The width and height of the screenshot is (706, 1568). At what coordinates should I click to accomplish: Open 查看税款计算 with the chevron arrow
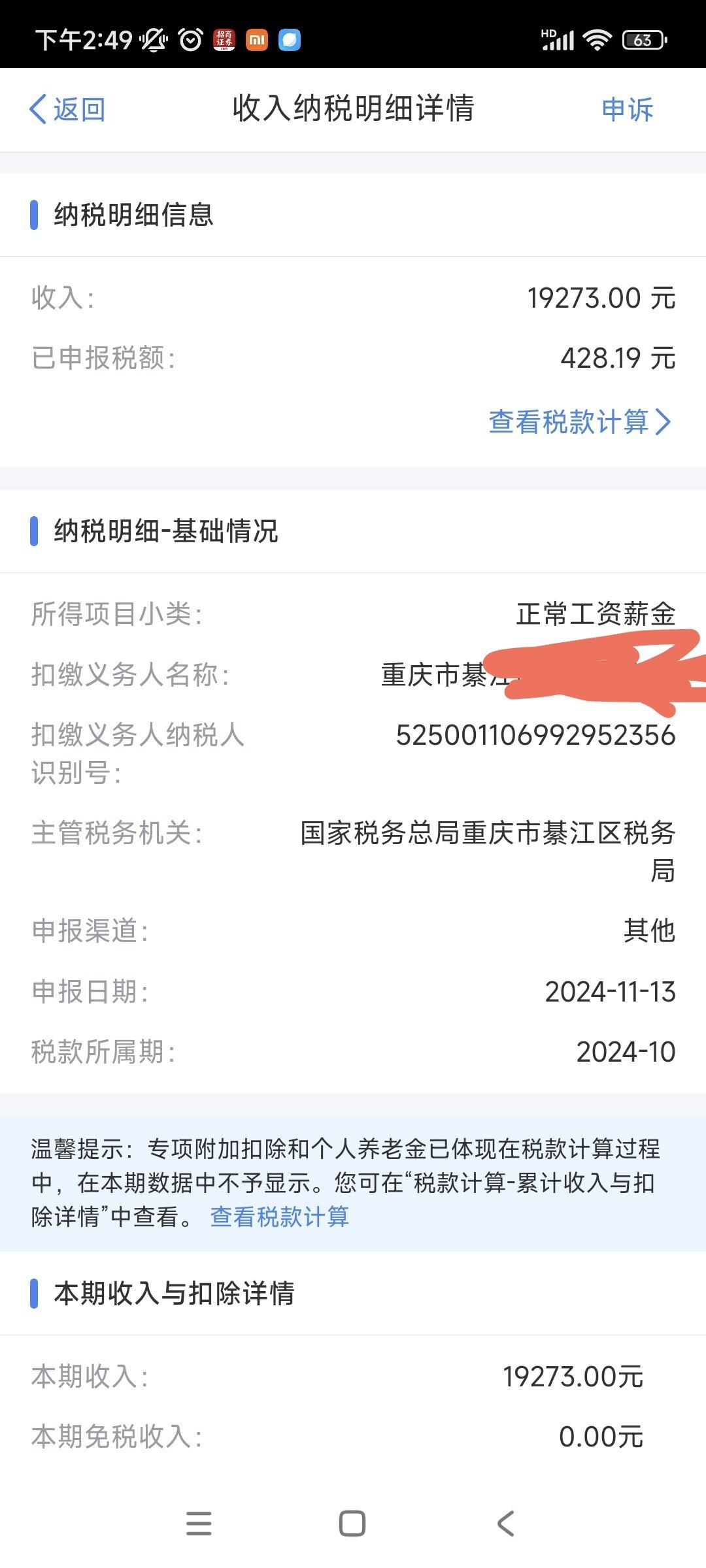579,422
